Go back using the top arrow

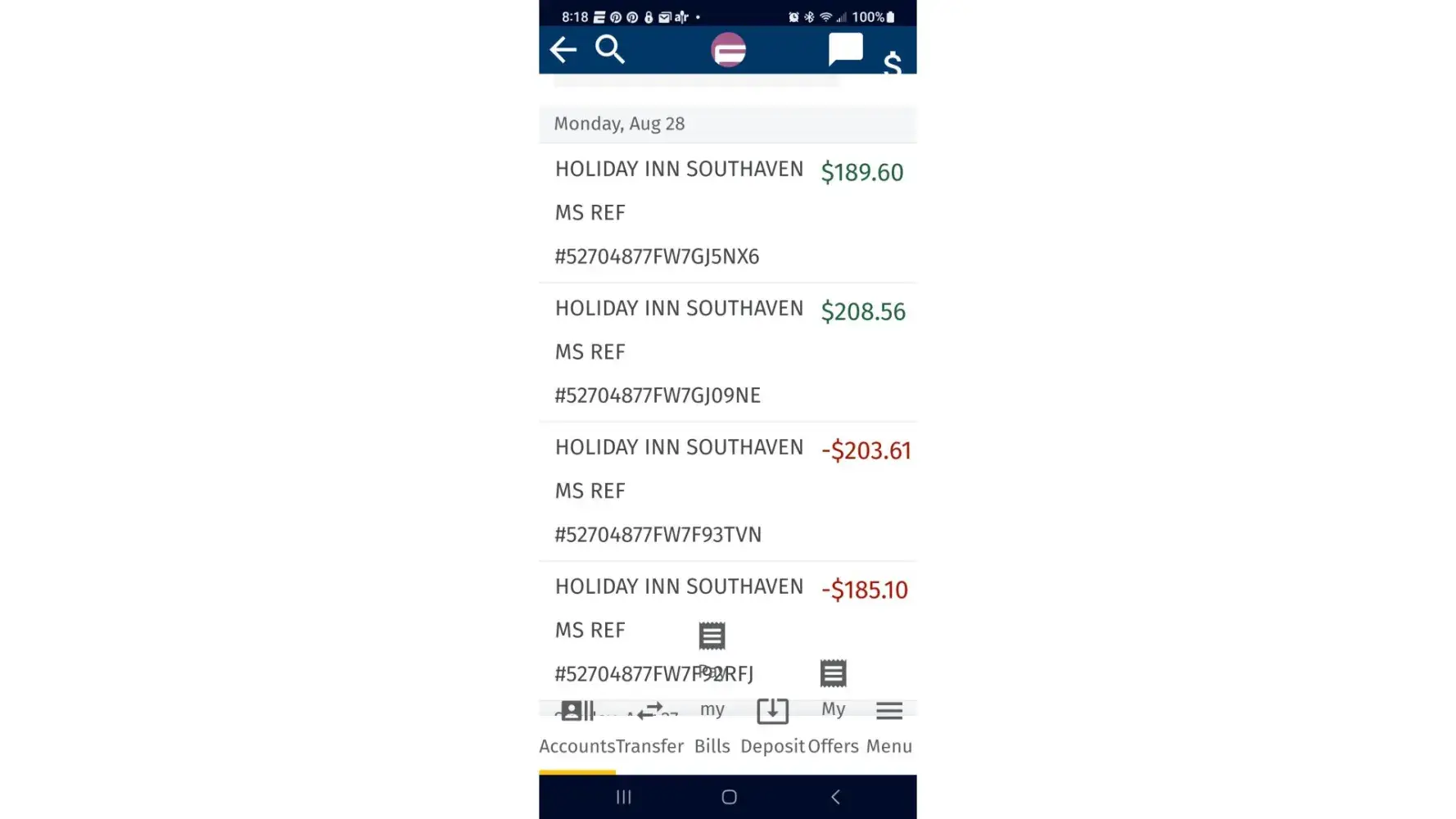tap(563, 50)
